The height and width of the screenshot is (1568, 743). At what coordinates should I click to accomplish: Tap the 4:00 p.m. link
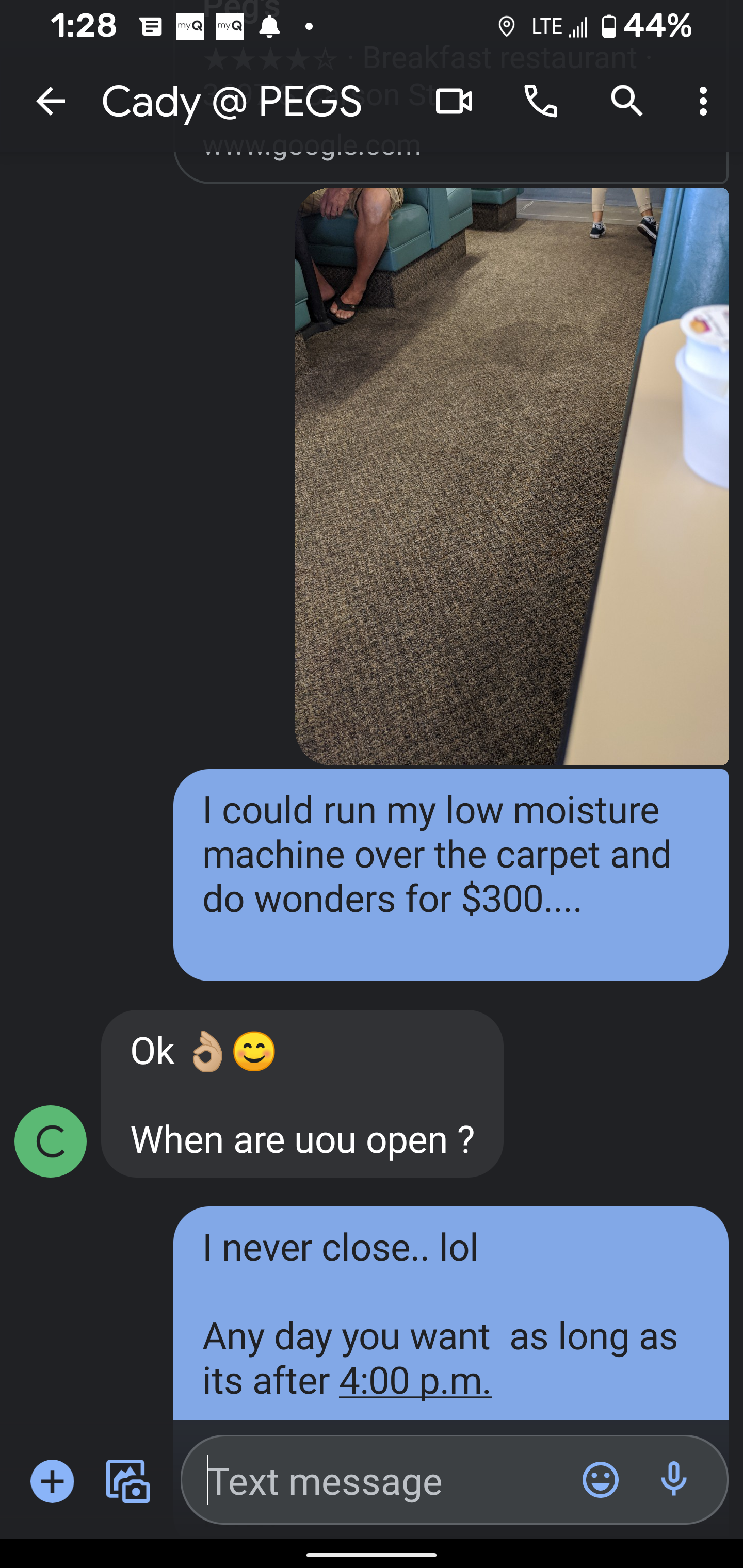coord(415,1380)
